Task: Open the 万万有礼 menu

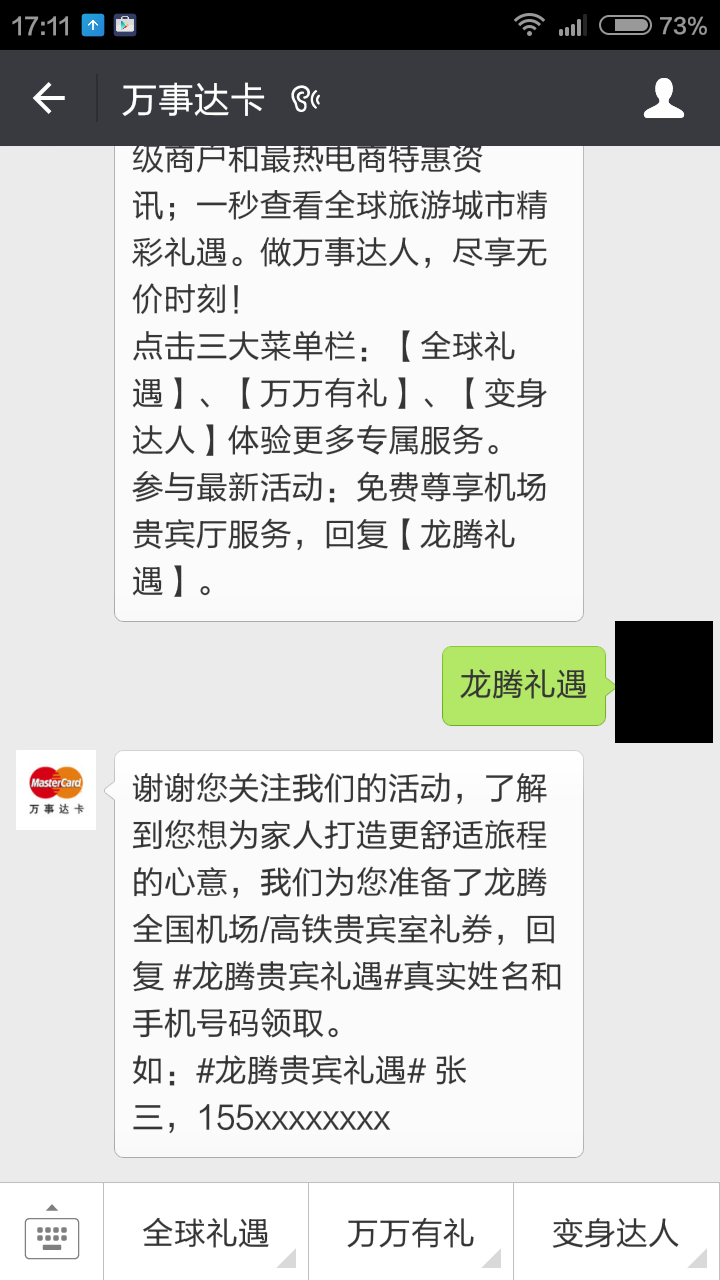Action: point(411,1232)
